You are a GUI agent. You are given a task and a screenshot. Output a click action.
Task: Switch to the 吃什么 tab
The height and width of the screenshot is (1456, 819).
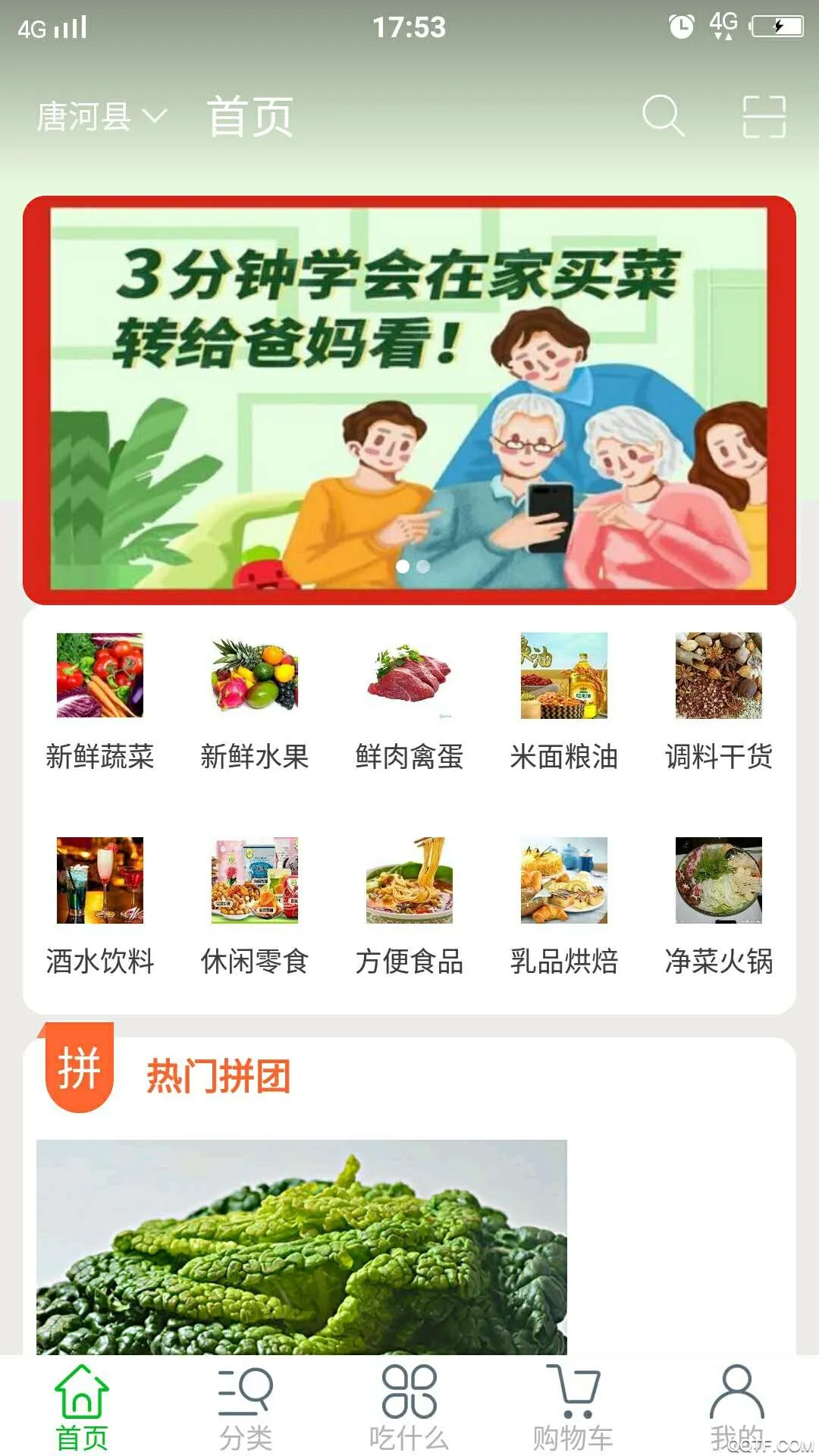(x=409, y=1407)
